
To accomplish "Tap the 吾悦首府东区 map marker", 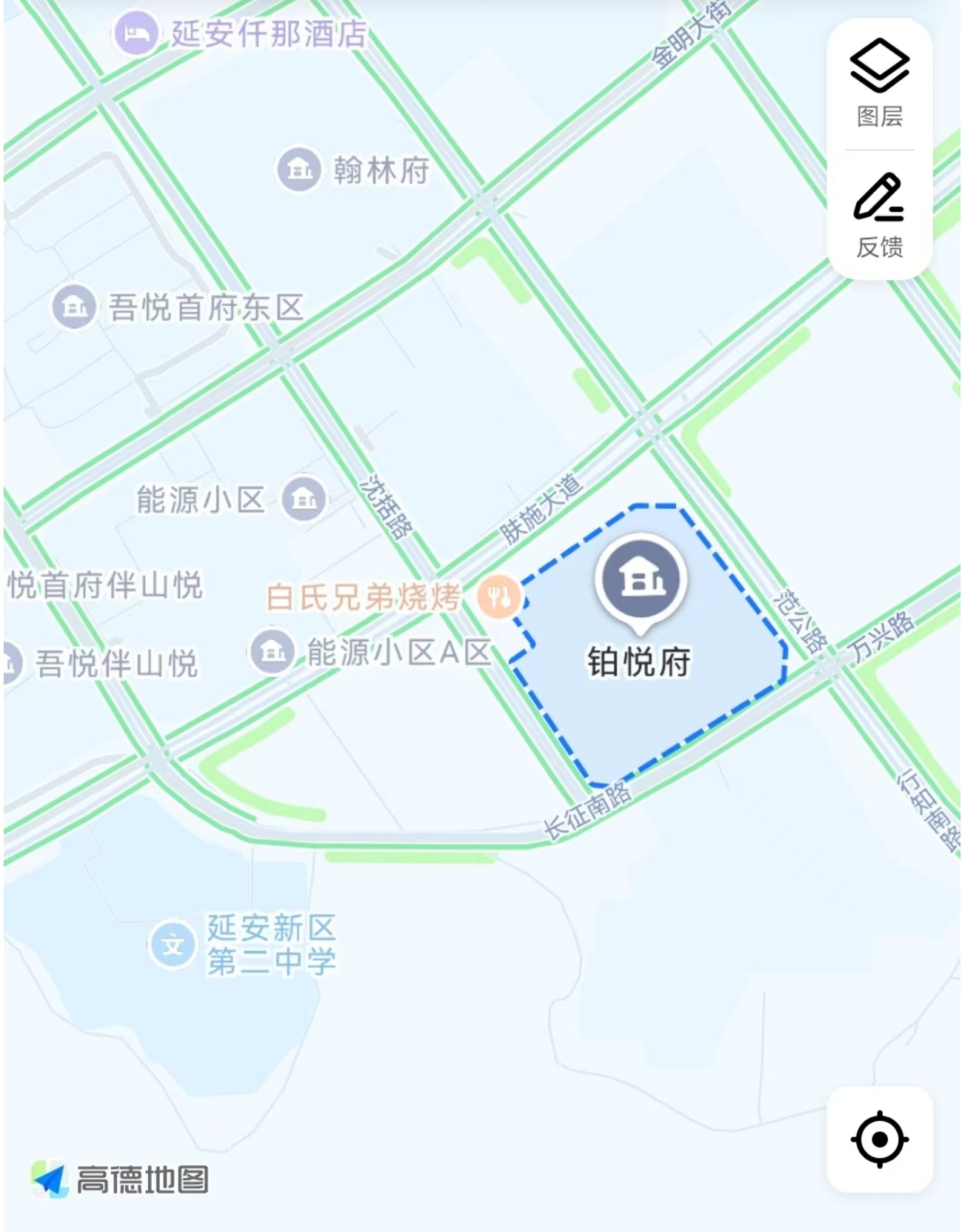I will tap(74, 306).
